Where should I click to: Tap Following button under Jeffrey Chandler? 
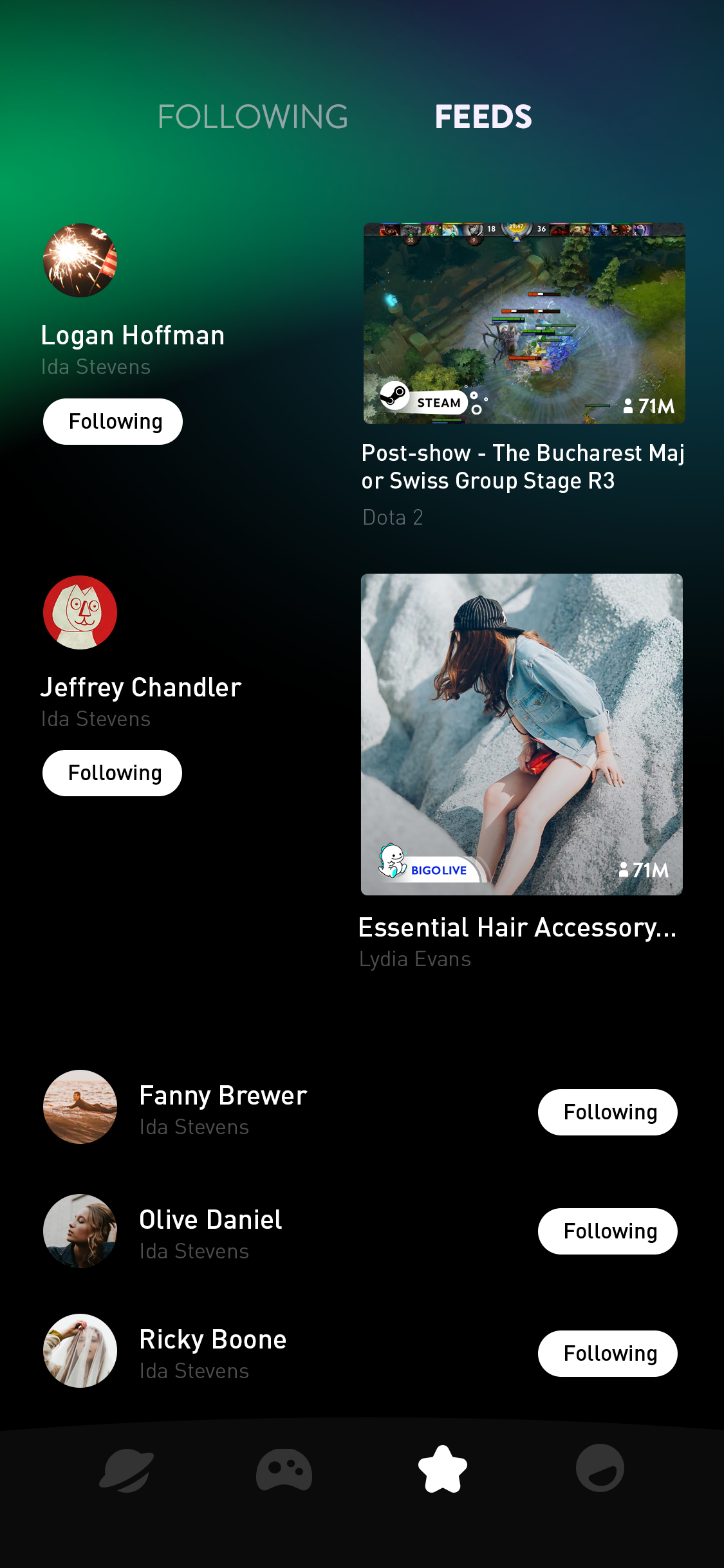pos(113,773)
